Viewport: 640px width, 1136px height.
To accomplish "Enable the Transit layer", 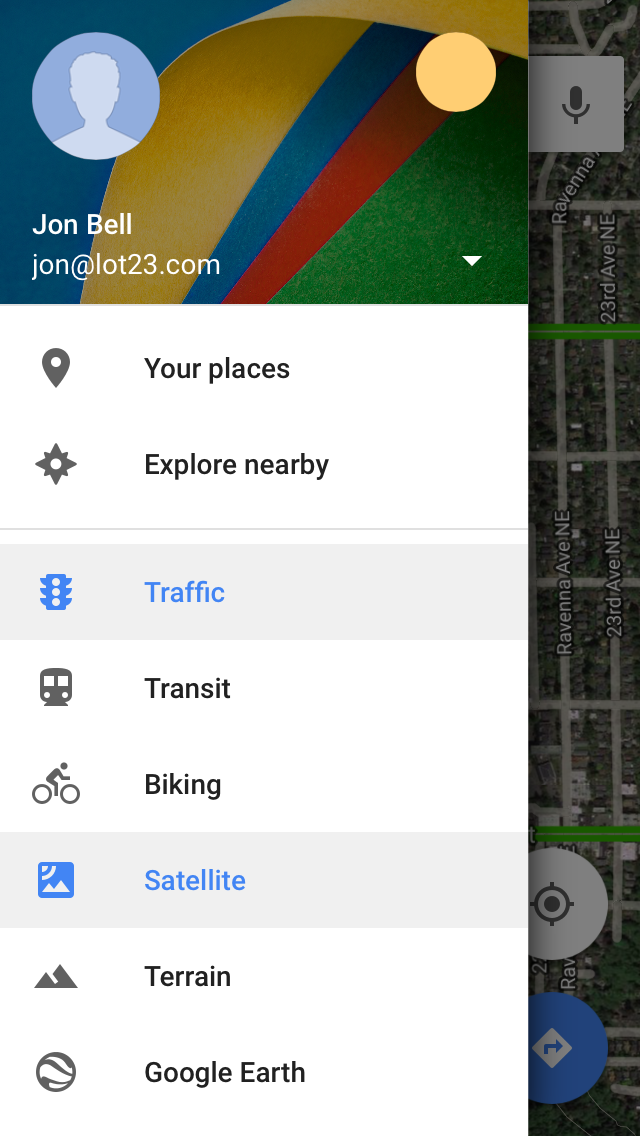I will tap(187, 688).
